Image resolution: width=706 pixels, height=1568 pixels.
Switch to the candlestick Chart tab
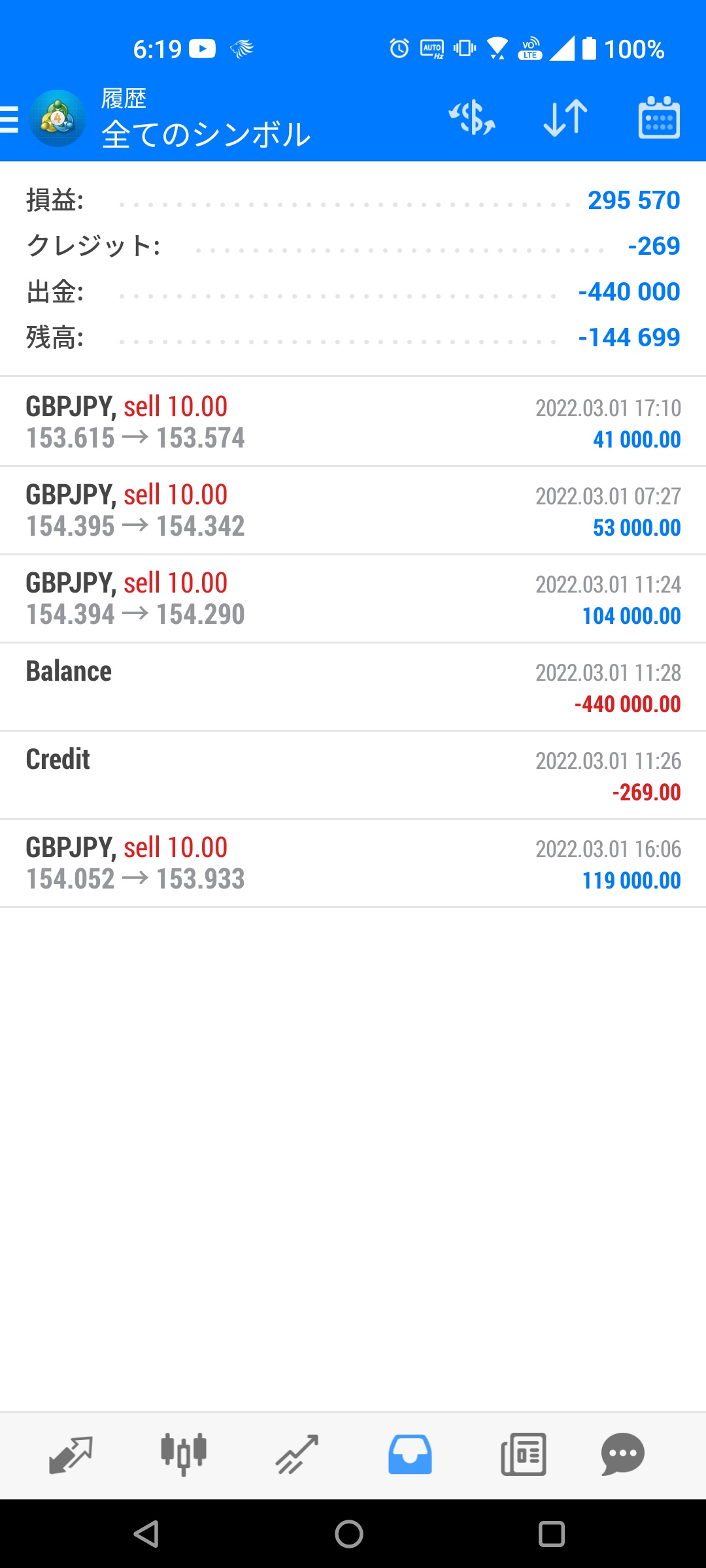pos(184,1455)
